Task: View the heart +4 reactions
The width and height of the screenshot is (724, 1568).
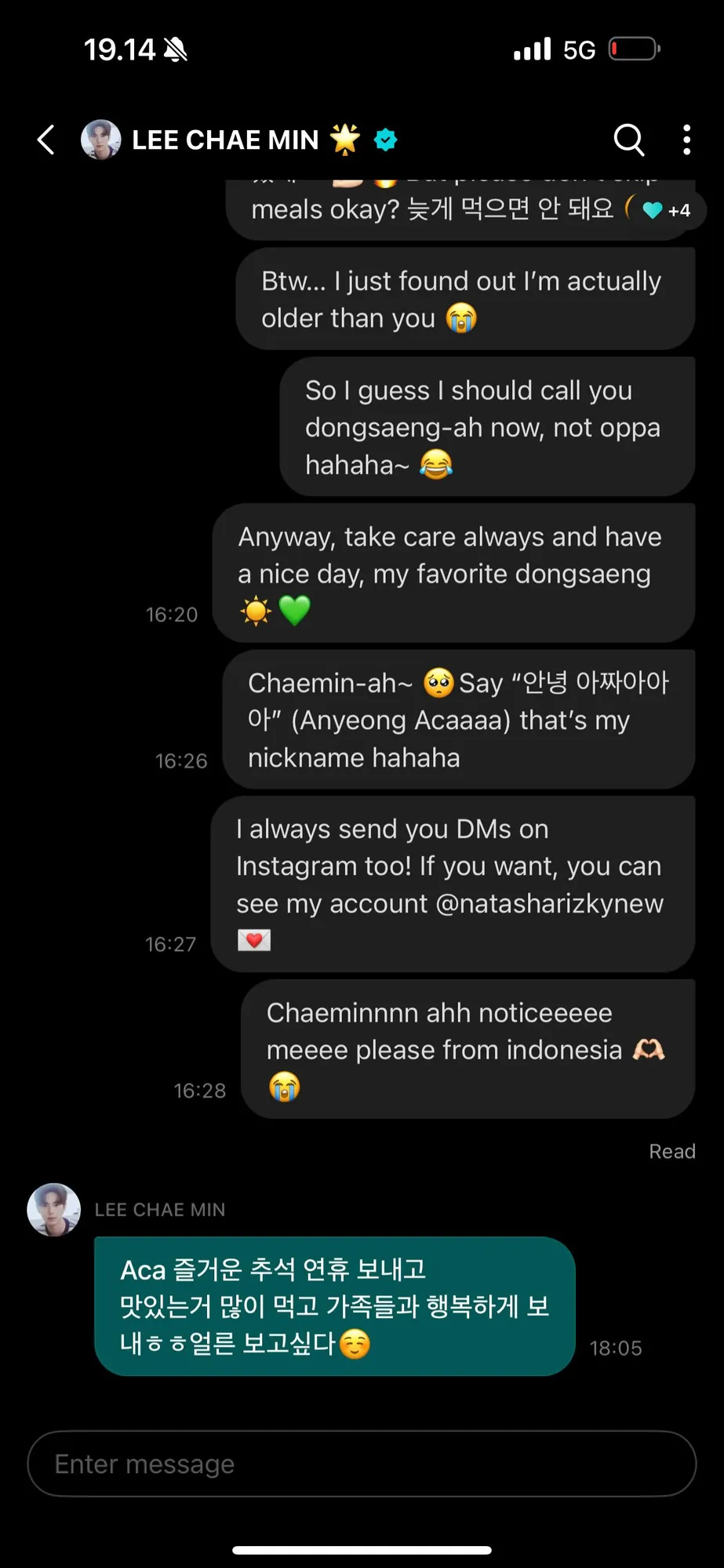Action: tap(666, 210)
